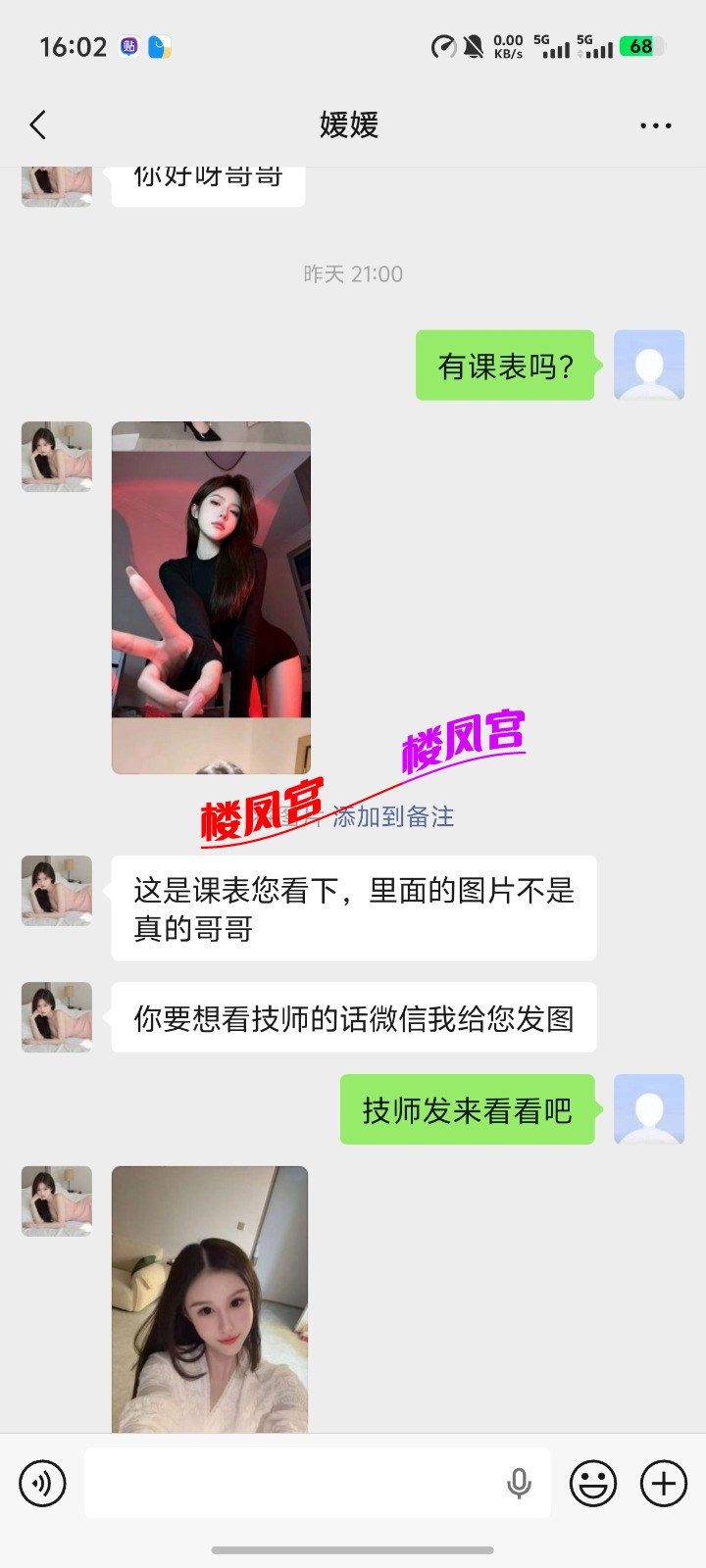
Task: Open own avatar beside 有课表吗 message
Action: click(648, 366)
